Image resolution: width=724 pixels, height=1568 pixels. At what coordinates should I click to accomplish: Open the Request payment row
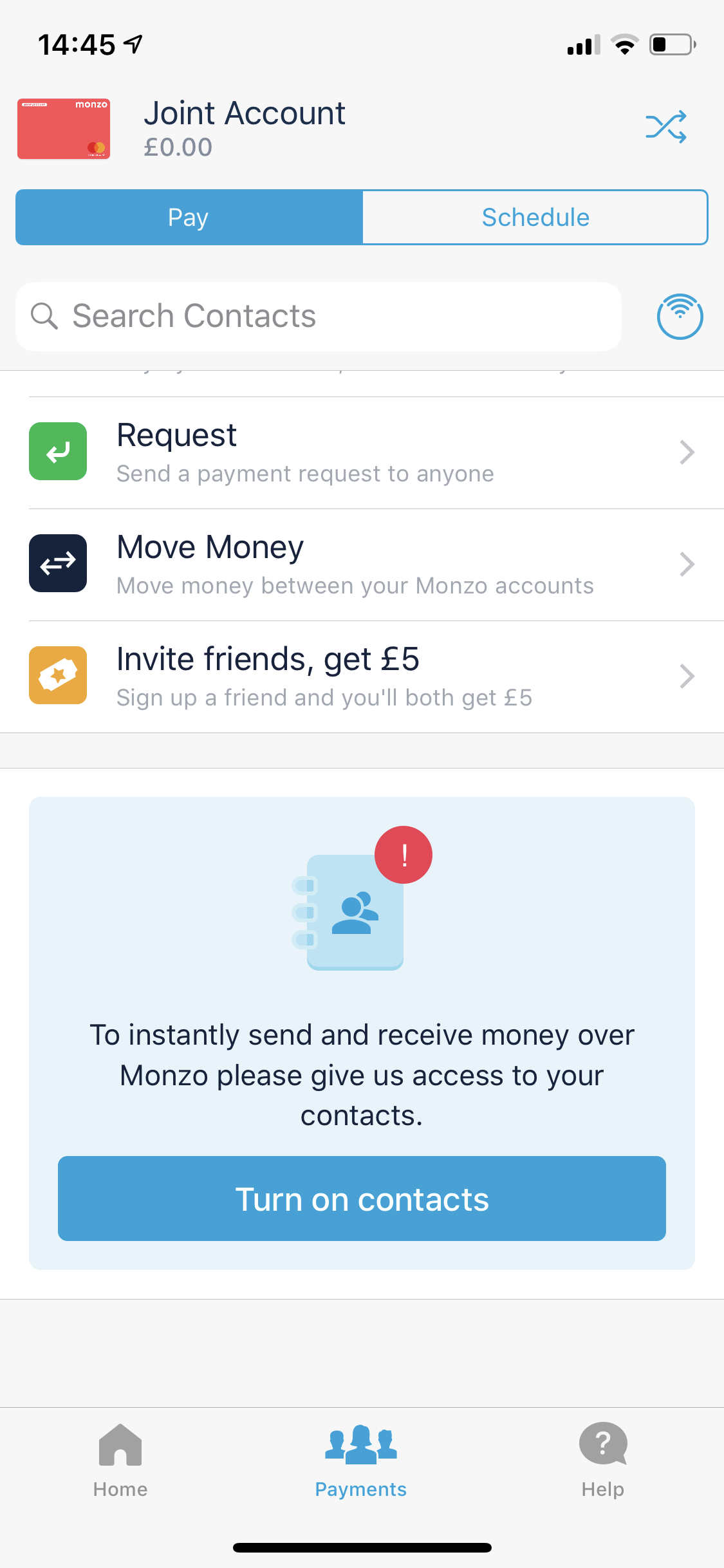point(362,453)
